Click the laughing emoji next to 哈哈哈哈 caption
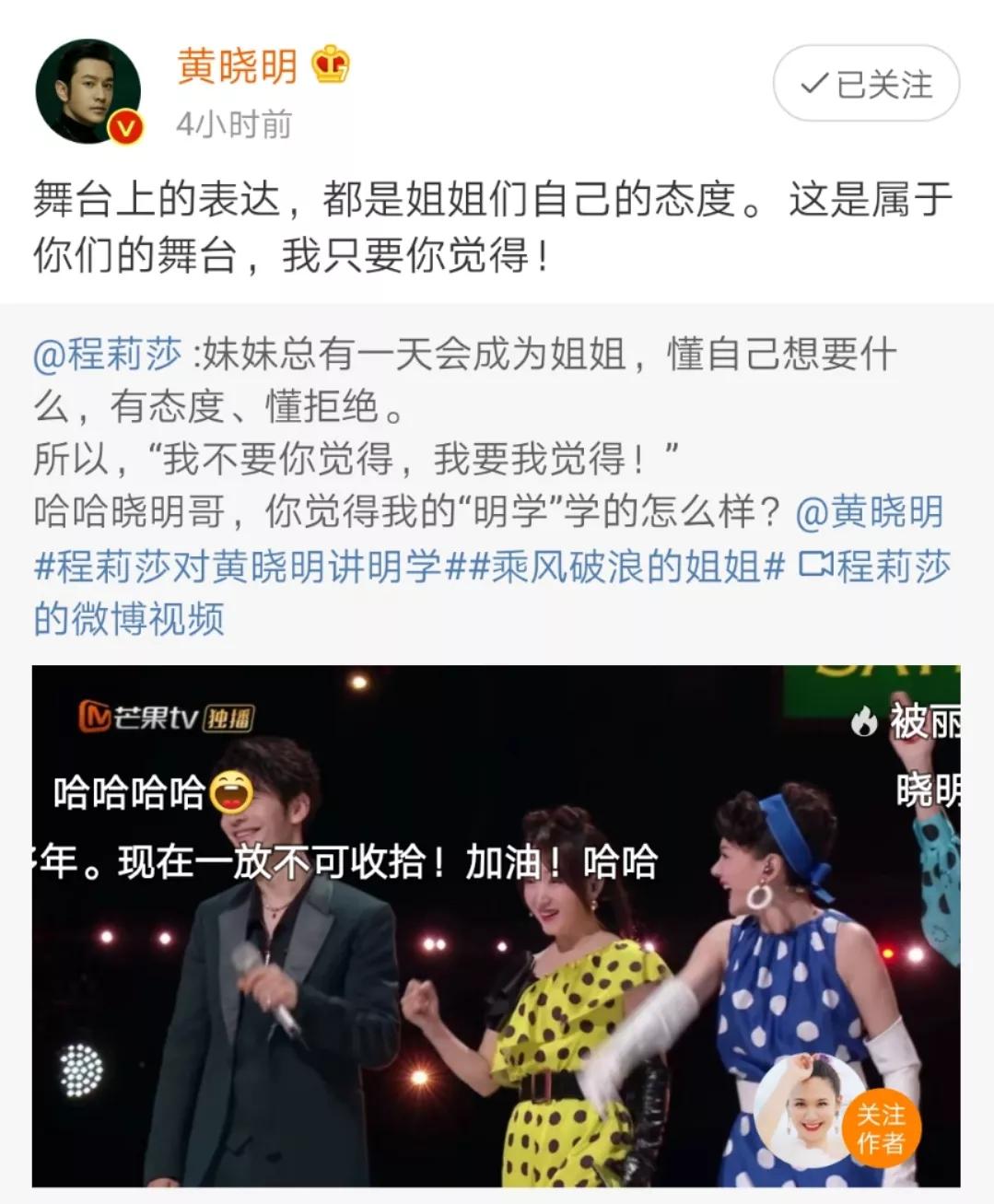994x1204 pixels. click(x=233, y=792)
